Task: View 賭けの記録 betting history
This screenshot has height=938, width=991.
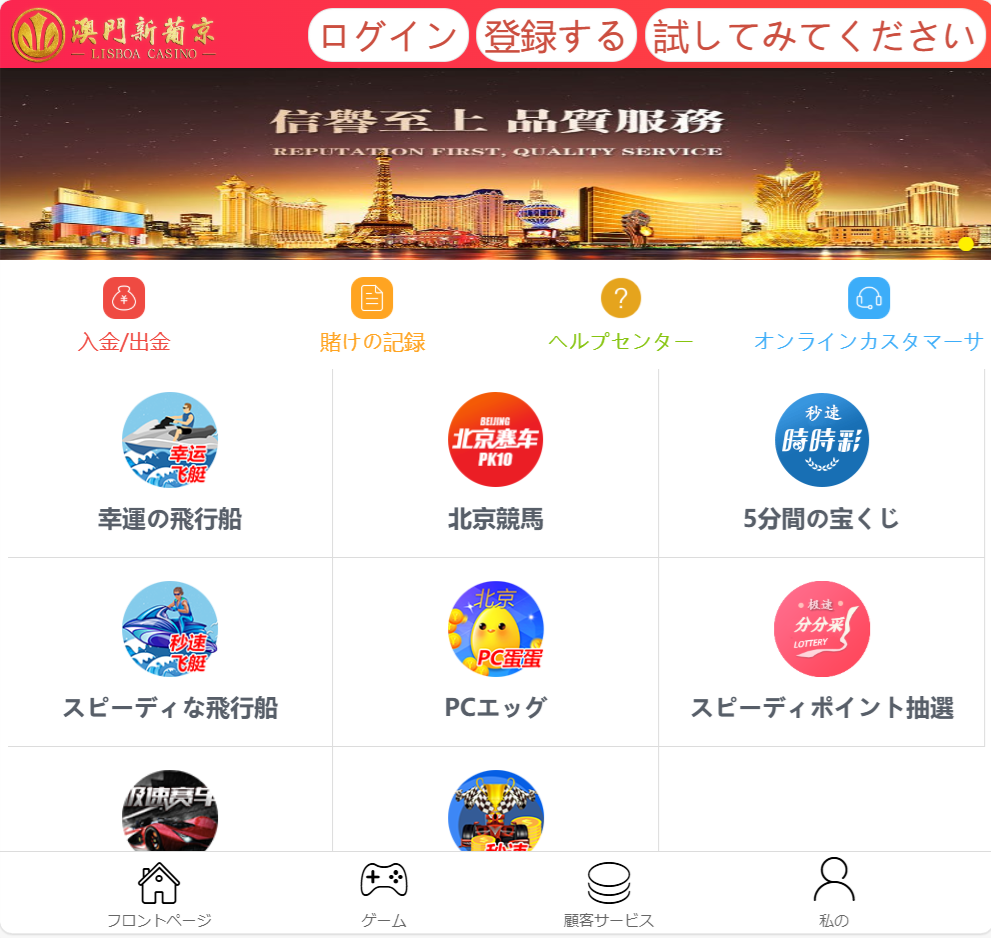Action: pyautogui.click(x=372, y=317)
